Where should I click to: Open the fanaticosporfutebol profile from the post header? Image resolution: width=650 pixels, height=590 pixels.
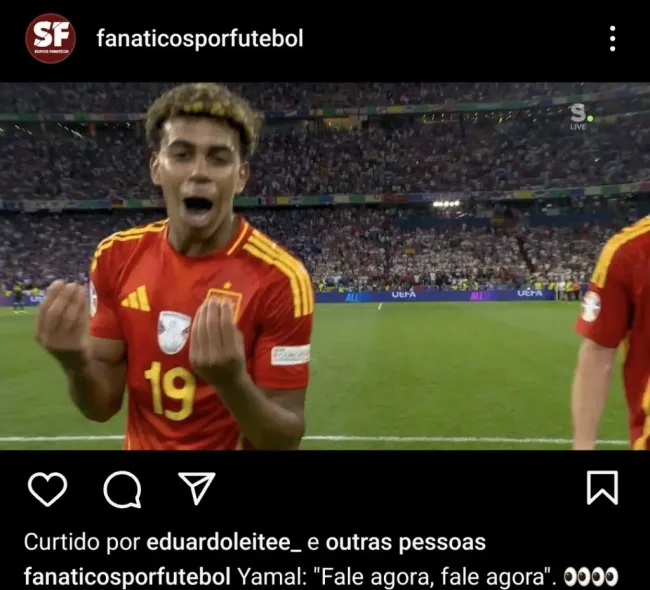click(199, 39)
